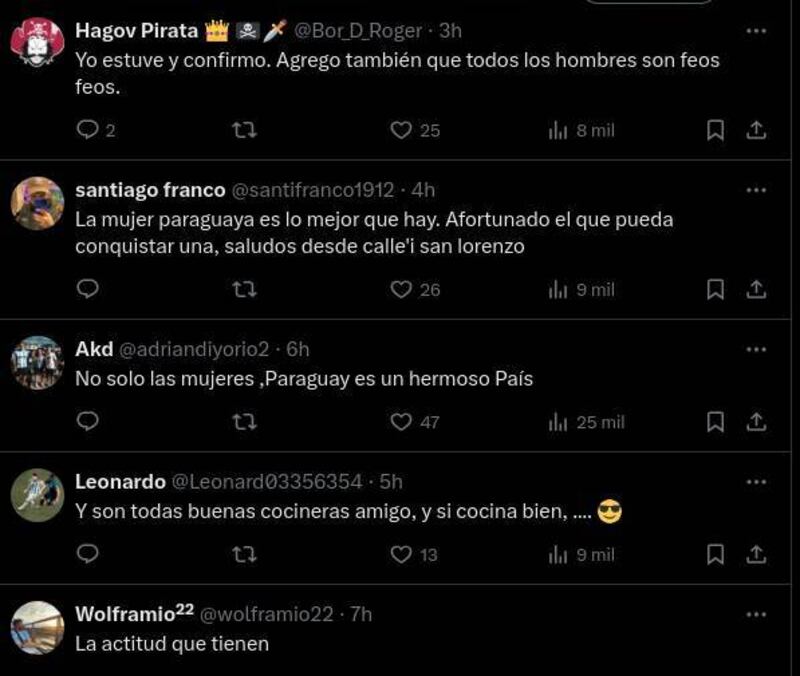Open @adriandiyorio2 profile link
800x676 pixels.
point(208,349)
